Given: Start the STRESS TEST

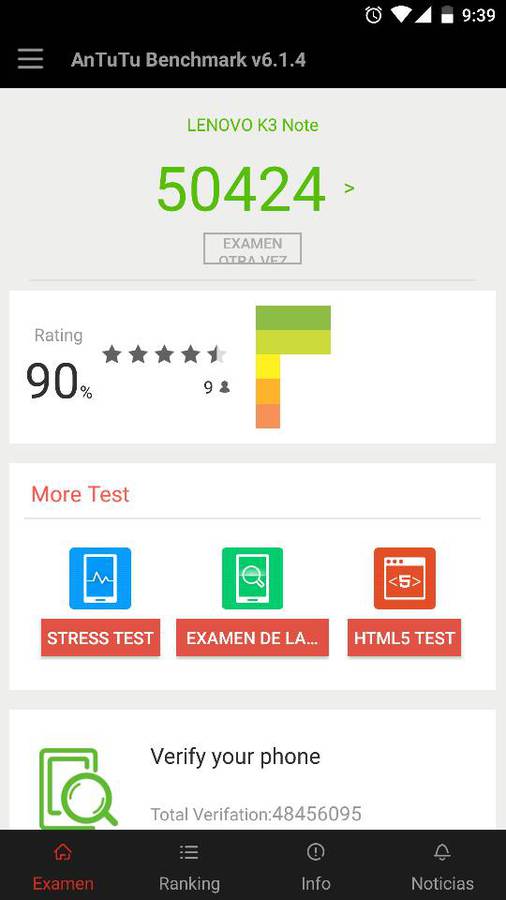Looking at the screenshot, I should 100,638.
